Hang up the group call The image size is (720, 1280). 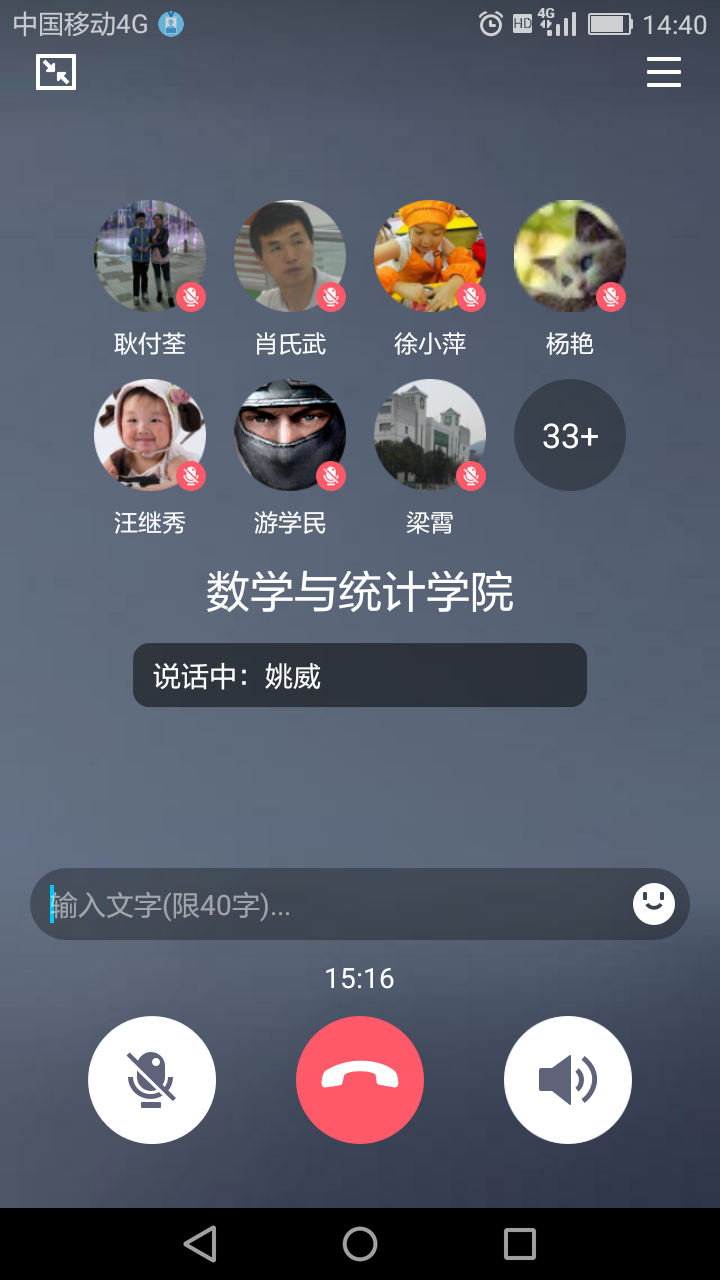coord(360,1080)
